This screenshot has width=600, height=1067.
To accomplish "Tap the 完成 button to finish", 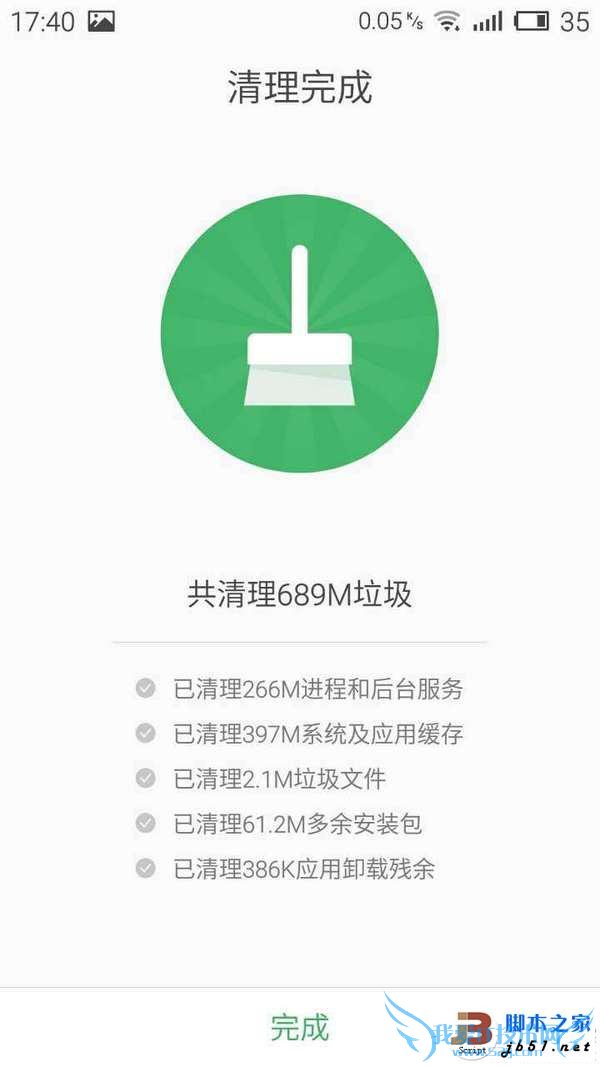I will pos(299,1027).
